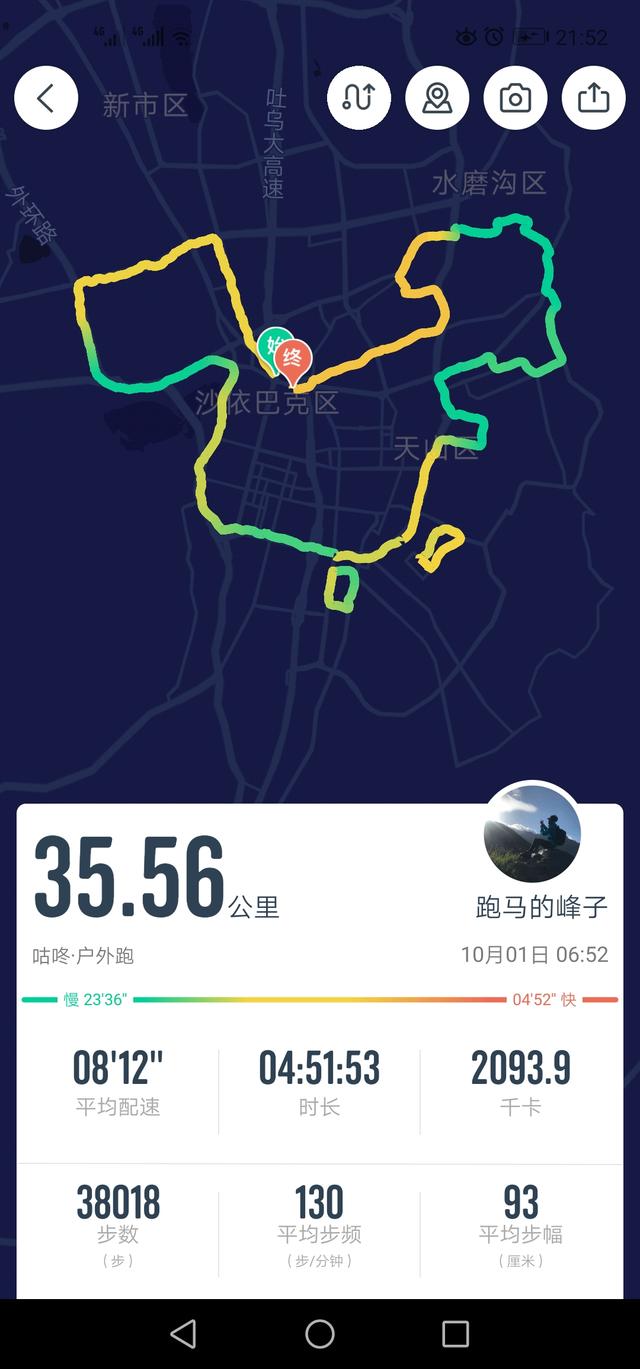The image size is (640, 1369).
Task: Tap the system back button
Action: point(183,1333)
